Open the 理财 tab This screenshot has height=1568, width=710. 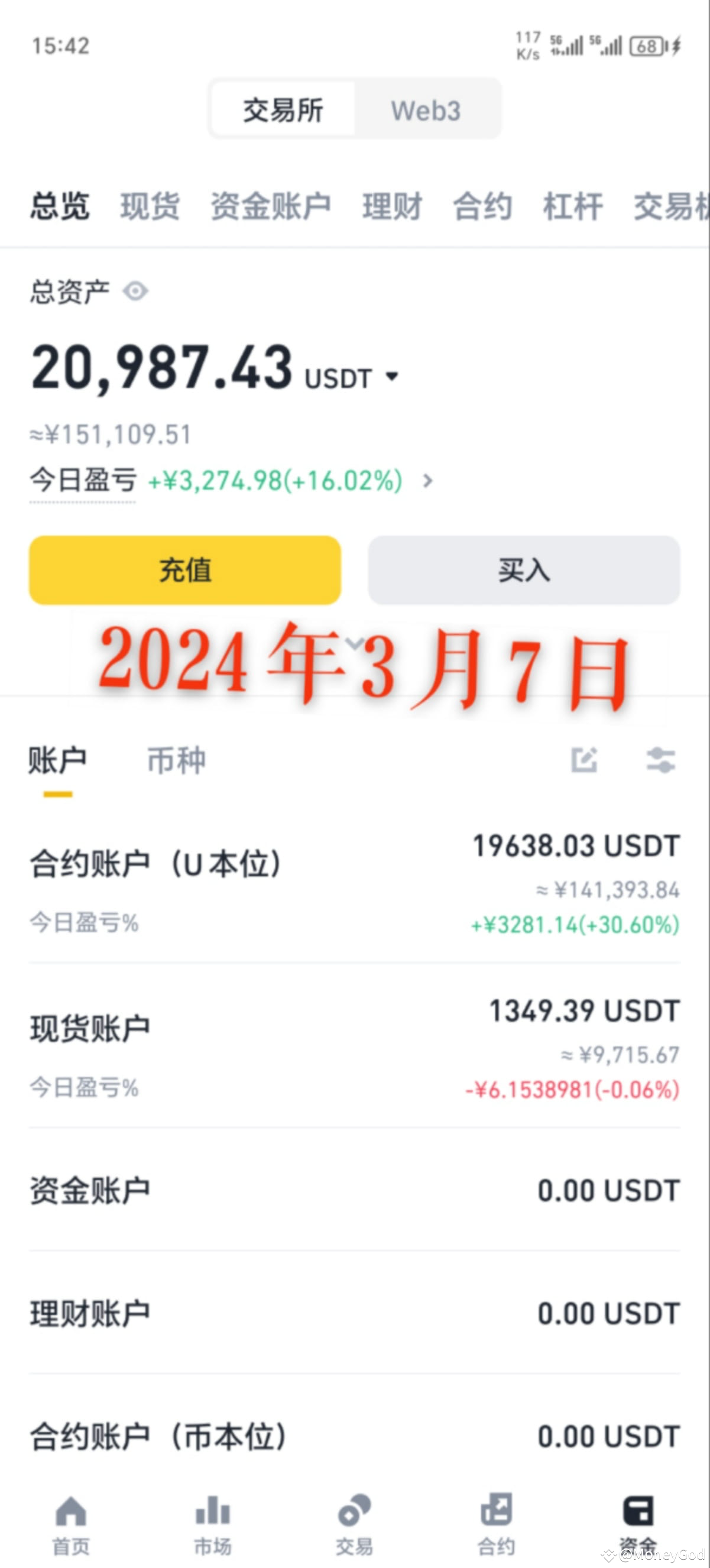point(392,206)
